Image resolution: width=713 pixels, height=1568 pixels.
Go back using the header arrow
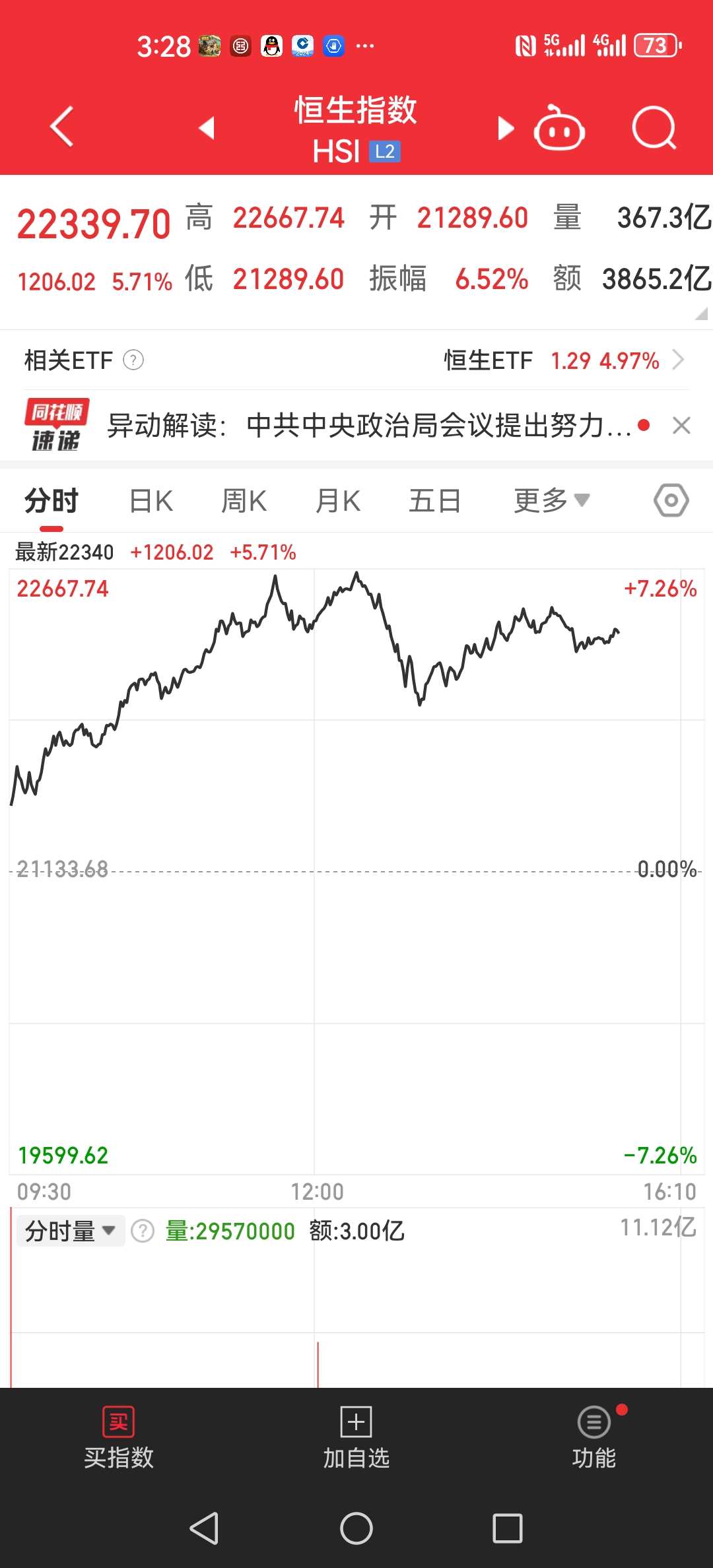pyautogui.click(x=62, y=127)
